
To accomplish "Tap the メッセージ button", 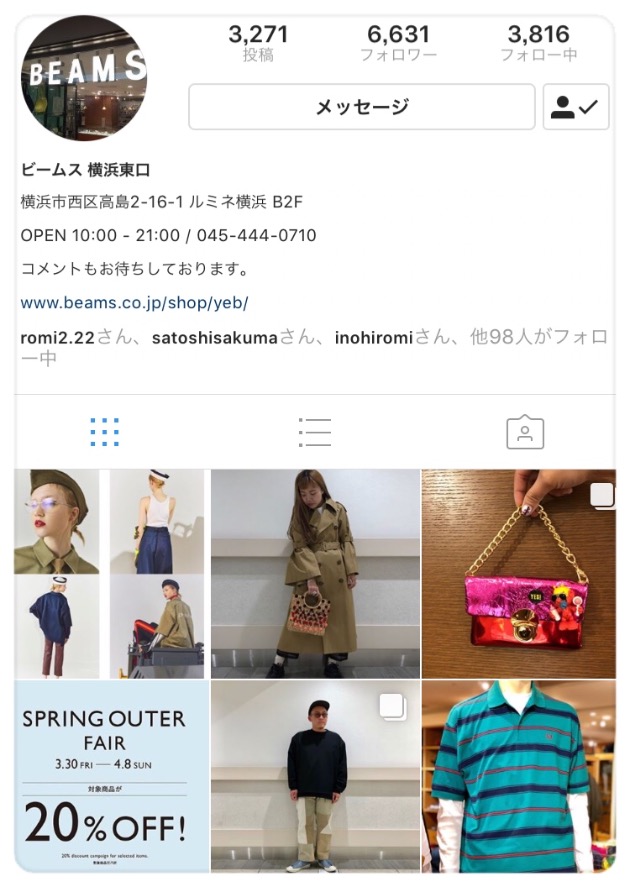I will pos(362,107).
